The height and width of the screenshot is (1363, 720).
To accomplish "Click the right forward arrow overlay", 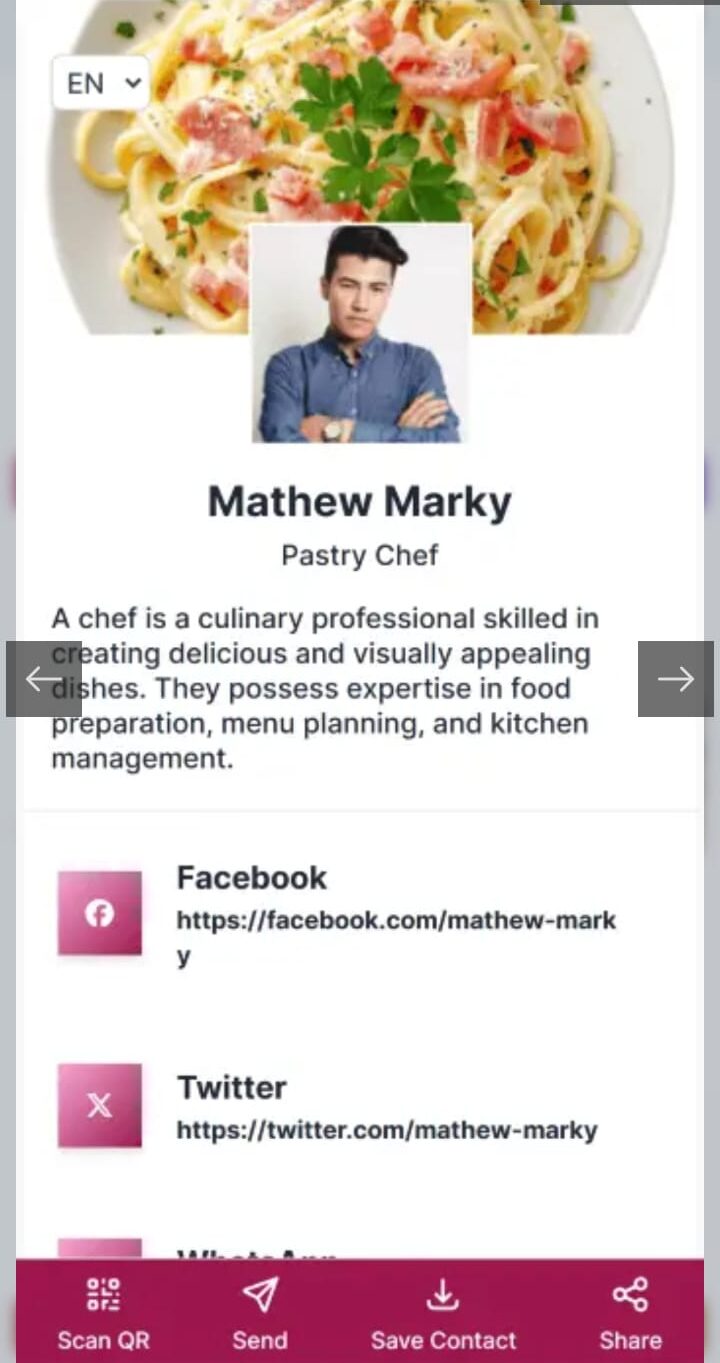I will point(676,679).
